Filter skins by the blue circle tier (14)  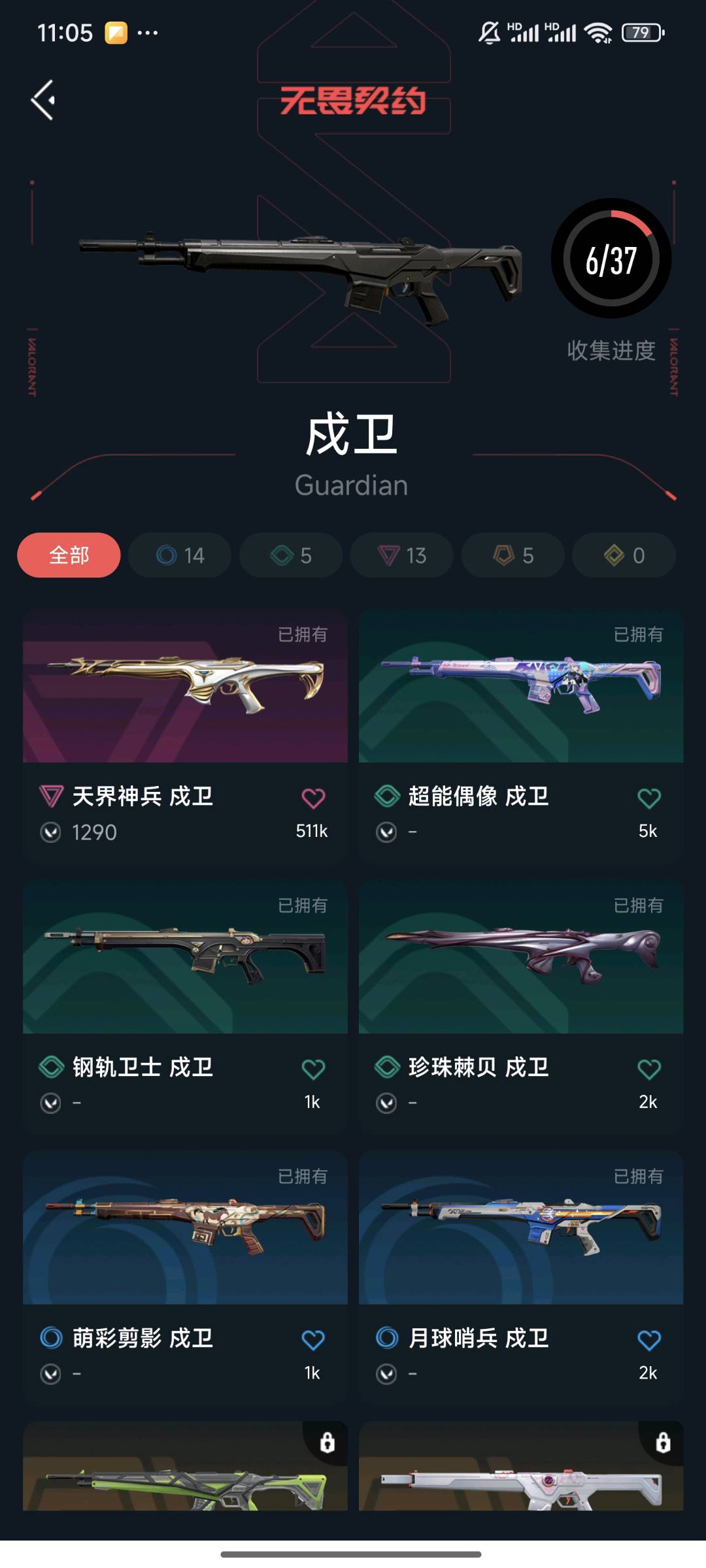(180, 555)
